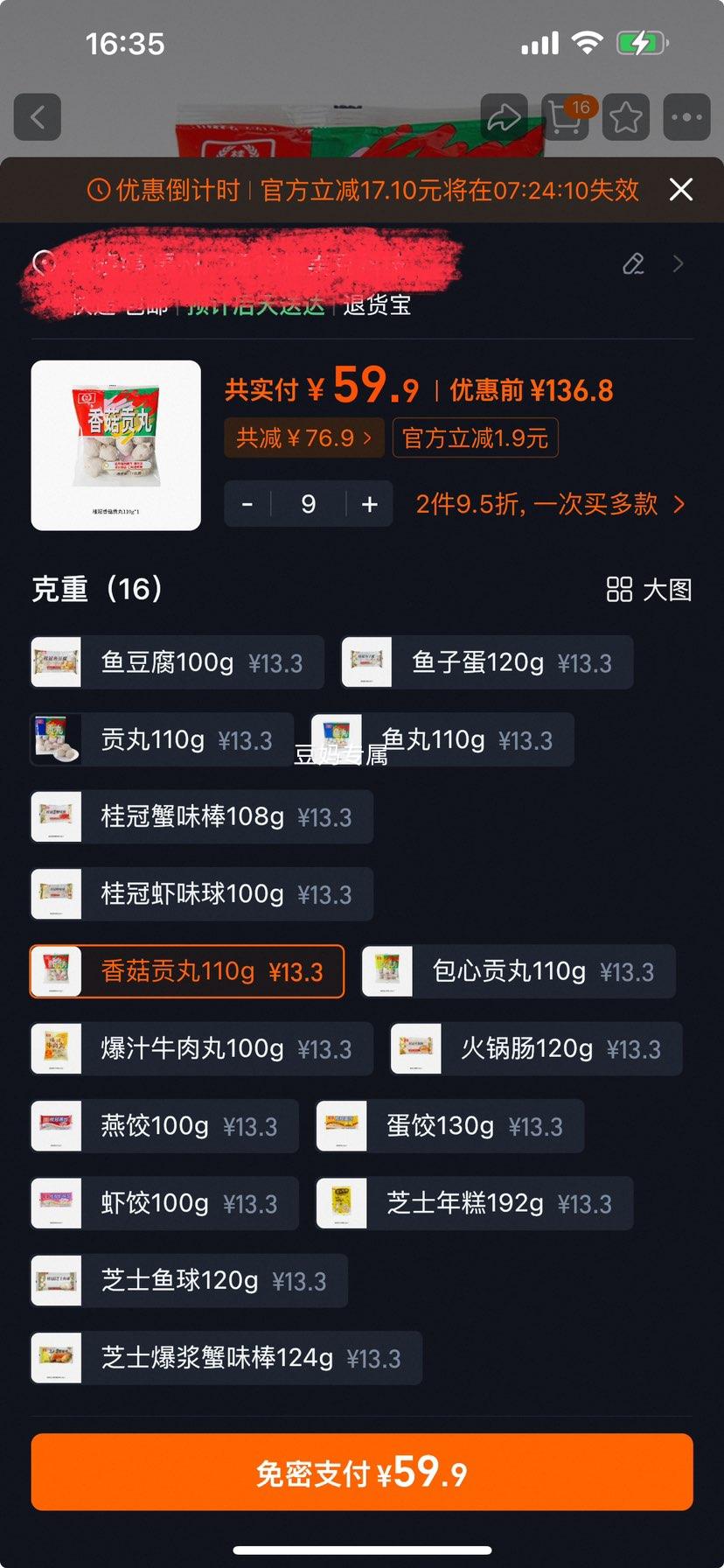Tap the star to favorite the product

pyautogui.click(x=625, y=116)
